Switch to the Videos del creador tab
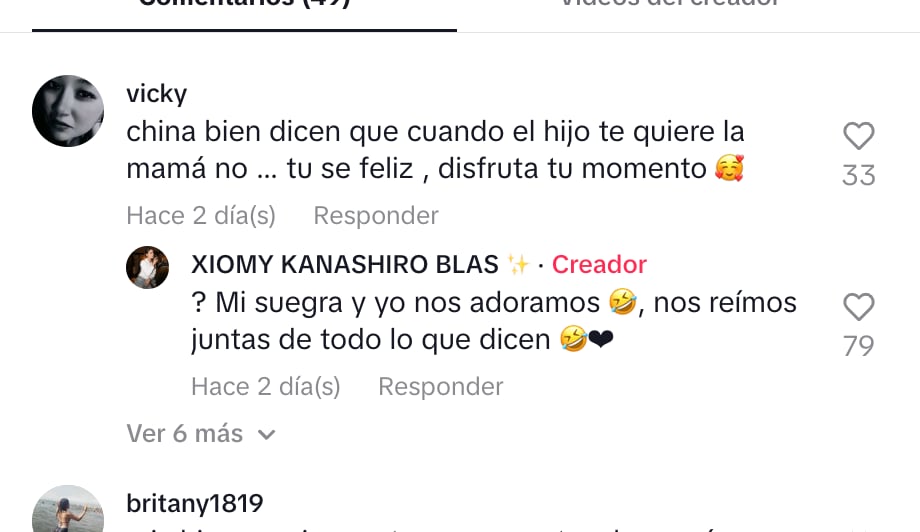The width and height of the screenshot is (920, 532). (x=668, y=5)
